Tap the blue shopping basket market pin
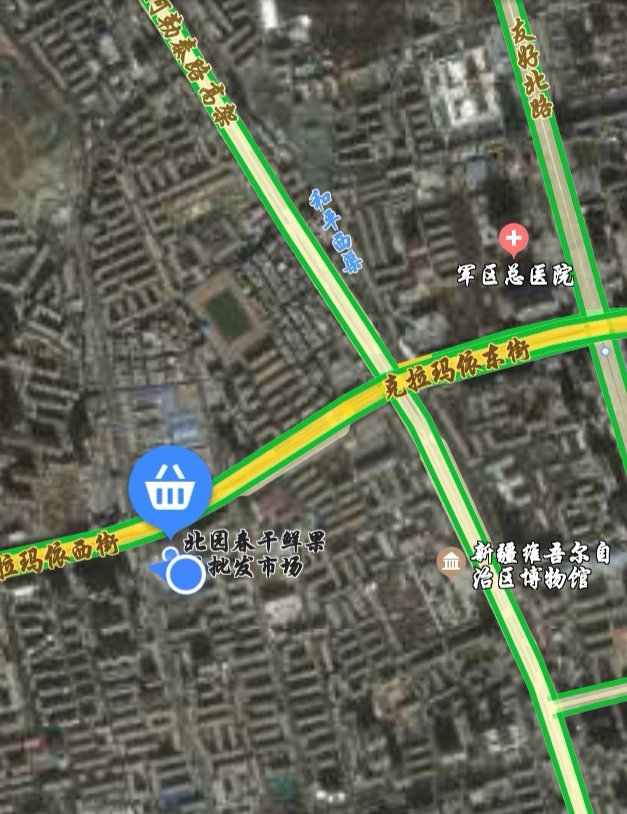 point(169,488)
